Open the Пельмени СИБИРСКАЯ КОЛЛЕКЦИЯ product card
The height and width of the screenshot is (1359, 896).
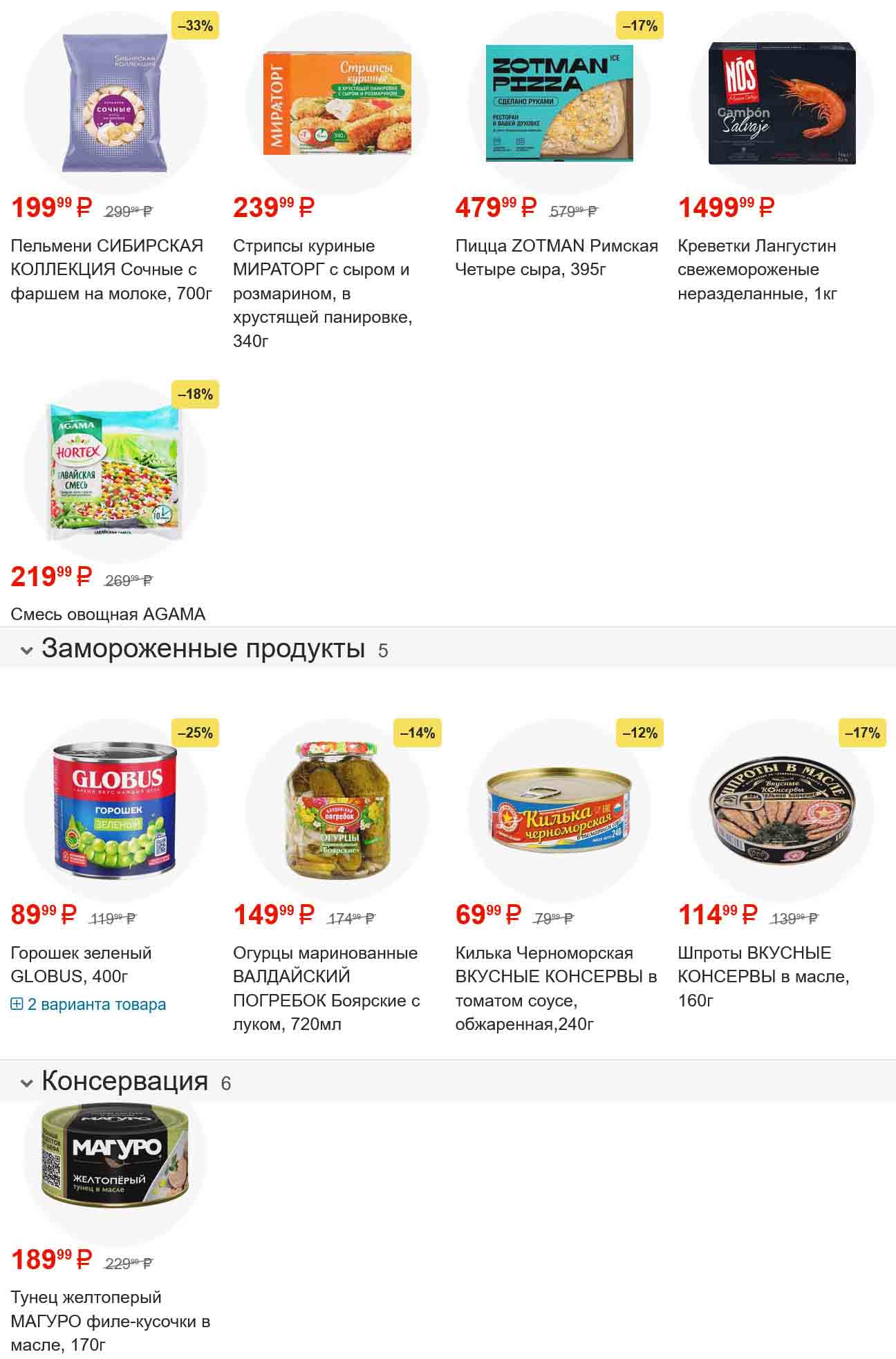click(x=107, y=269)
